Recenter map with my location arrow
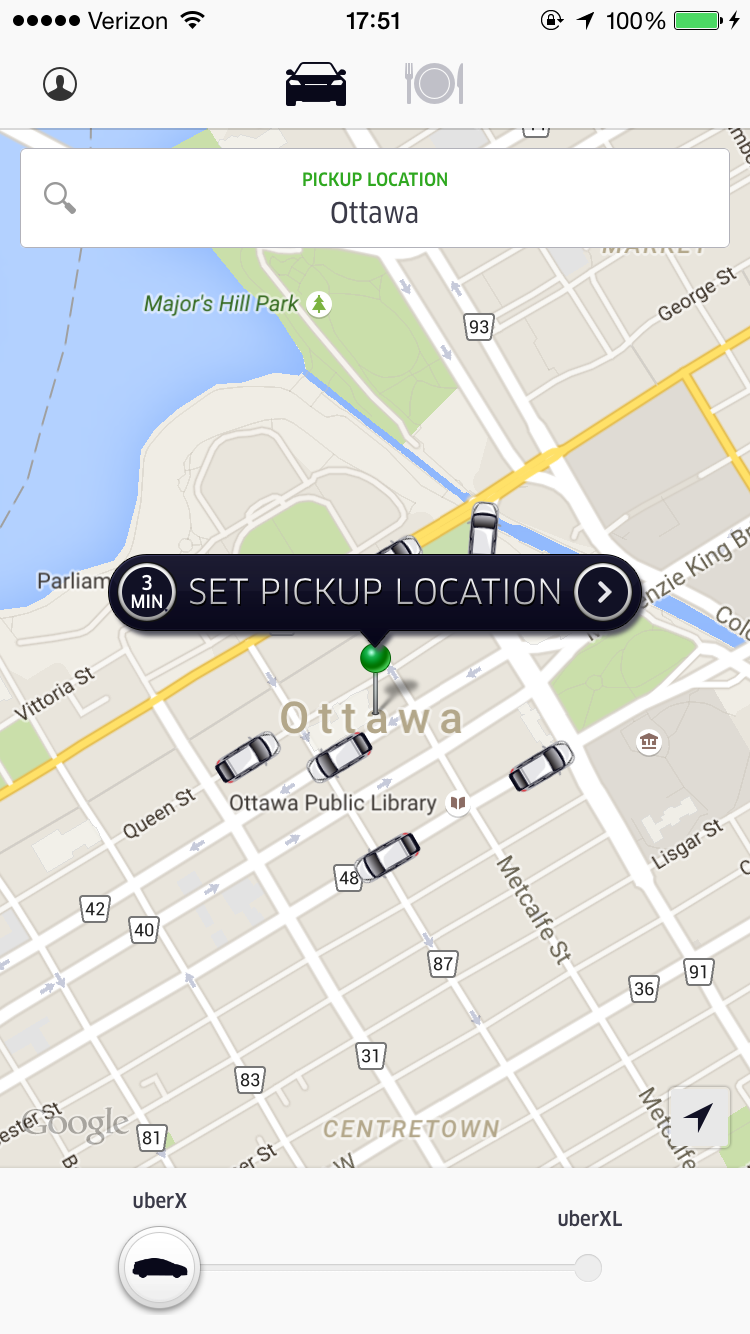Viewport: 750px width, 1334px height. [700, 1117]
